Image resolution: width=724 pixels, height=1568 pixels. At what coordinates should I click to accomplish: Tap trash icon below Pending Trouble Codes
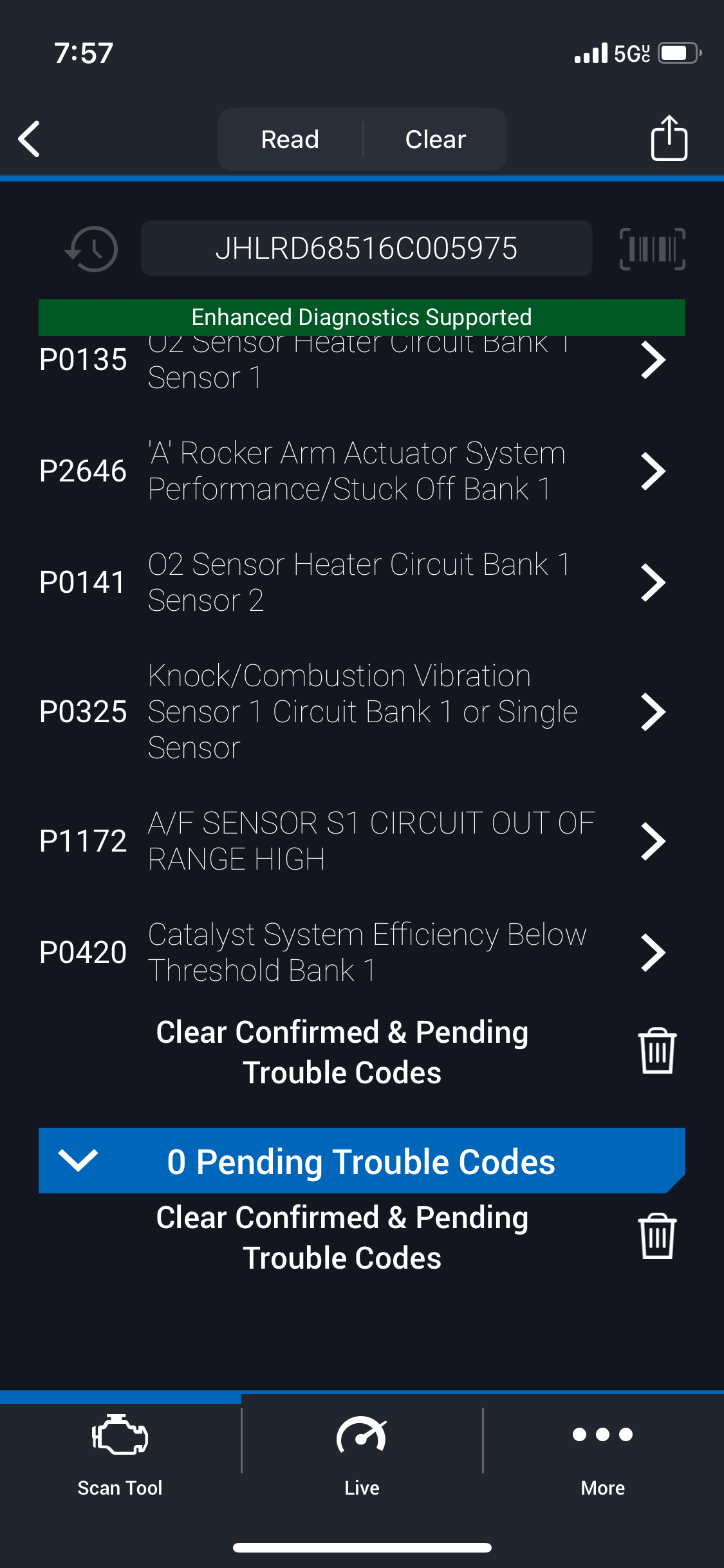pyautogui.click(x=657, y=1237)
